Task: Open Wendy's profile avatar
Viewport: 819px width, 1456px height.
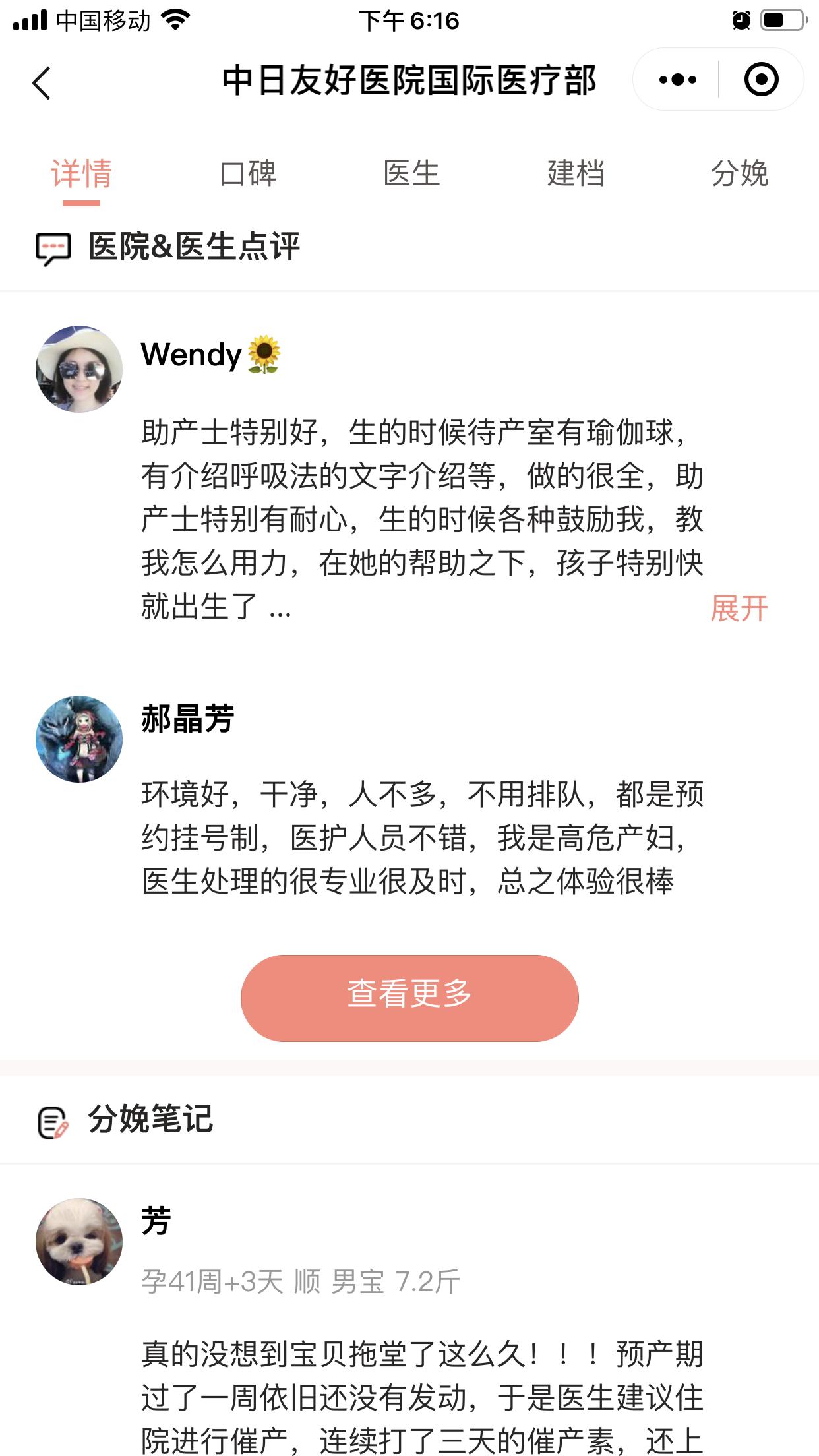Action: pos(79,369)
